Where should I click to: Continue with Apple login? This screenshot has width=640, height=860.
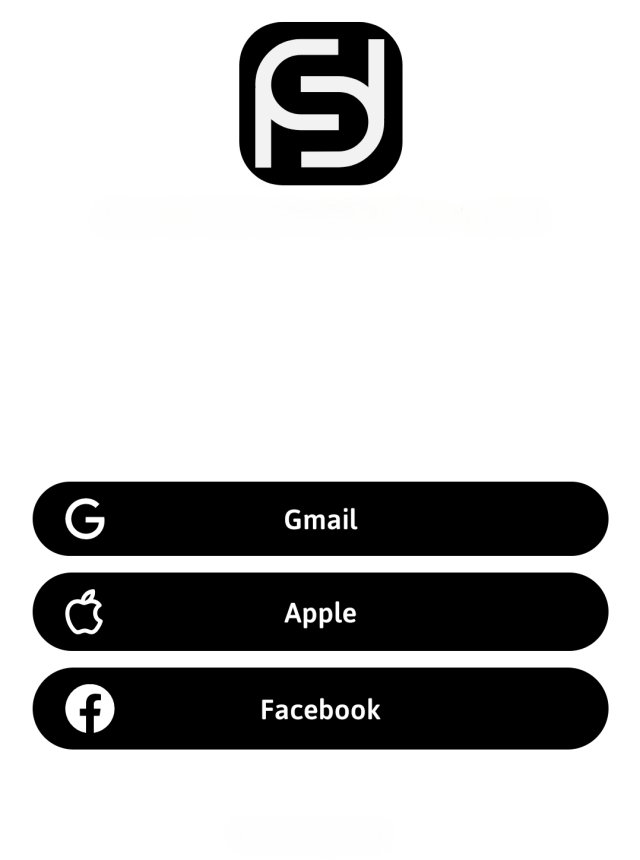pyautogui.click(x=320, y=612)
